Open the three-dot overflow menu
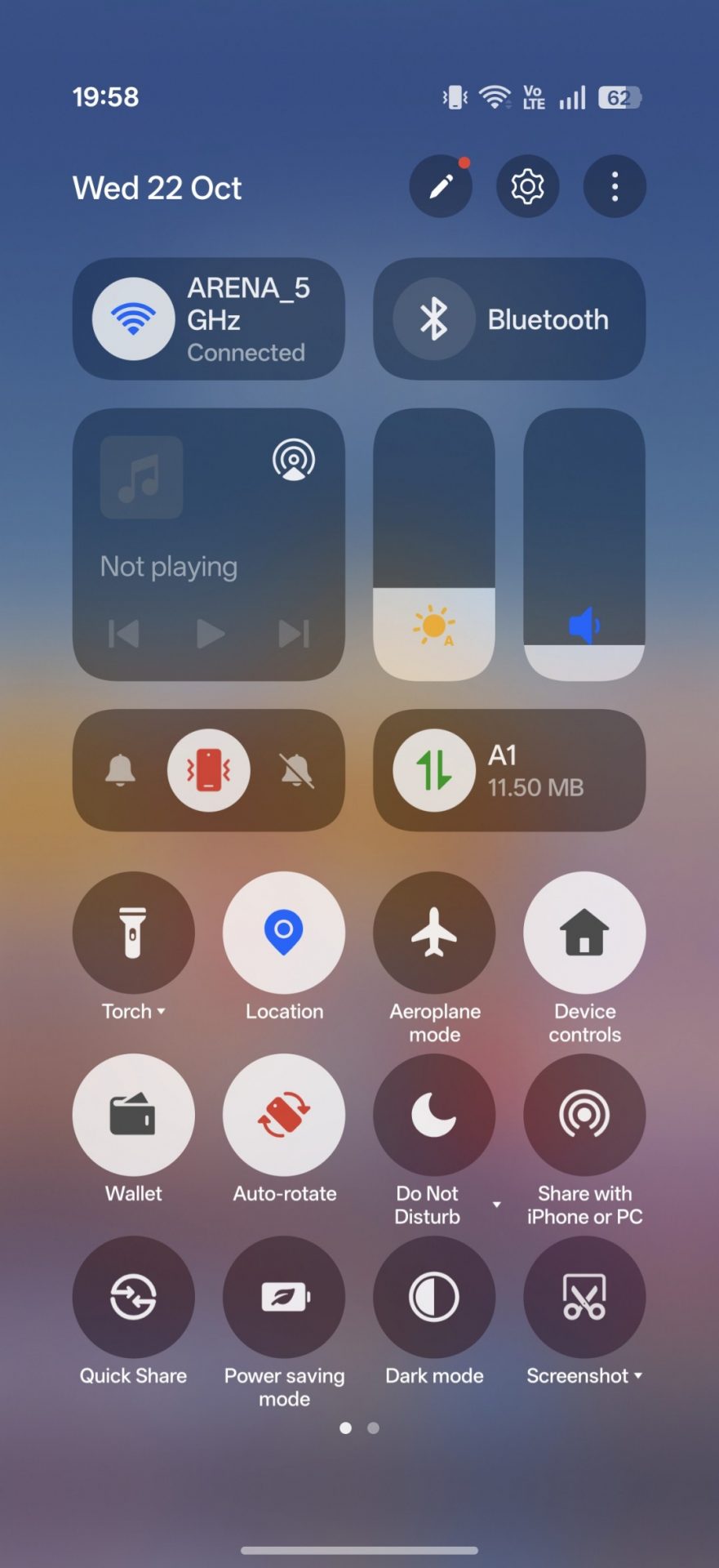 coord(615,187)
